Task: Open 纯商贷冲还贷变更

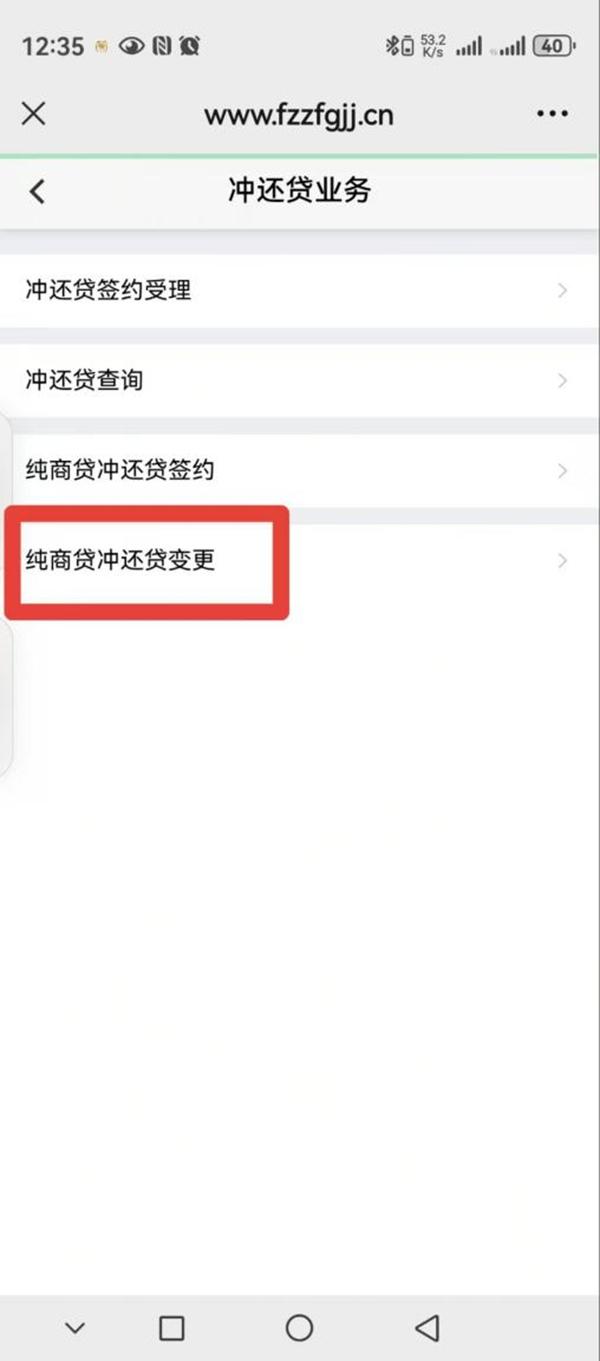Action: [300, 560]
